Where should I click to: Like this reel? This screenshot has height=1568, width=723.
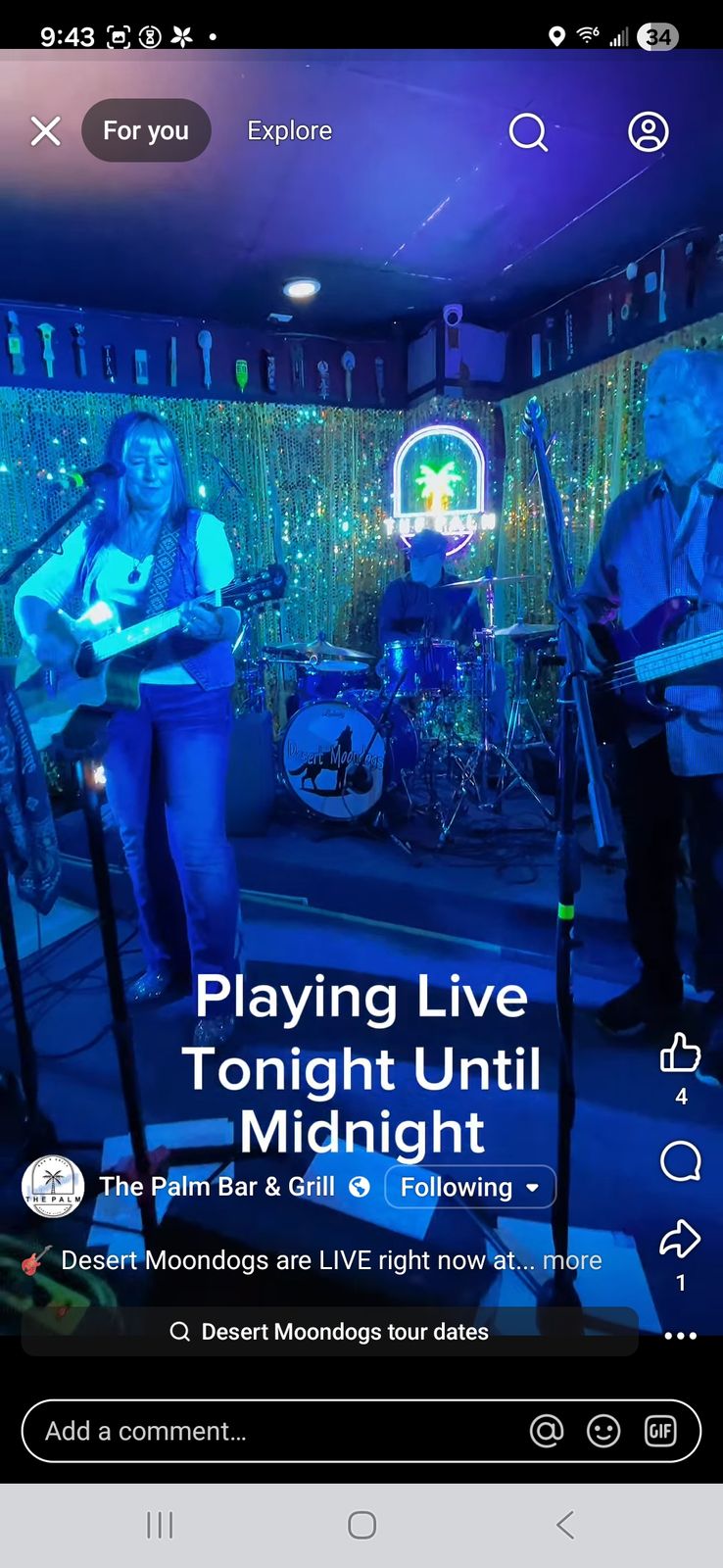pyautogui.click(x=680, y=1053)
